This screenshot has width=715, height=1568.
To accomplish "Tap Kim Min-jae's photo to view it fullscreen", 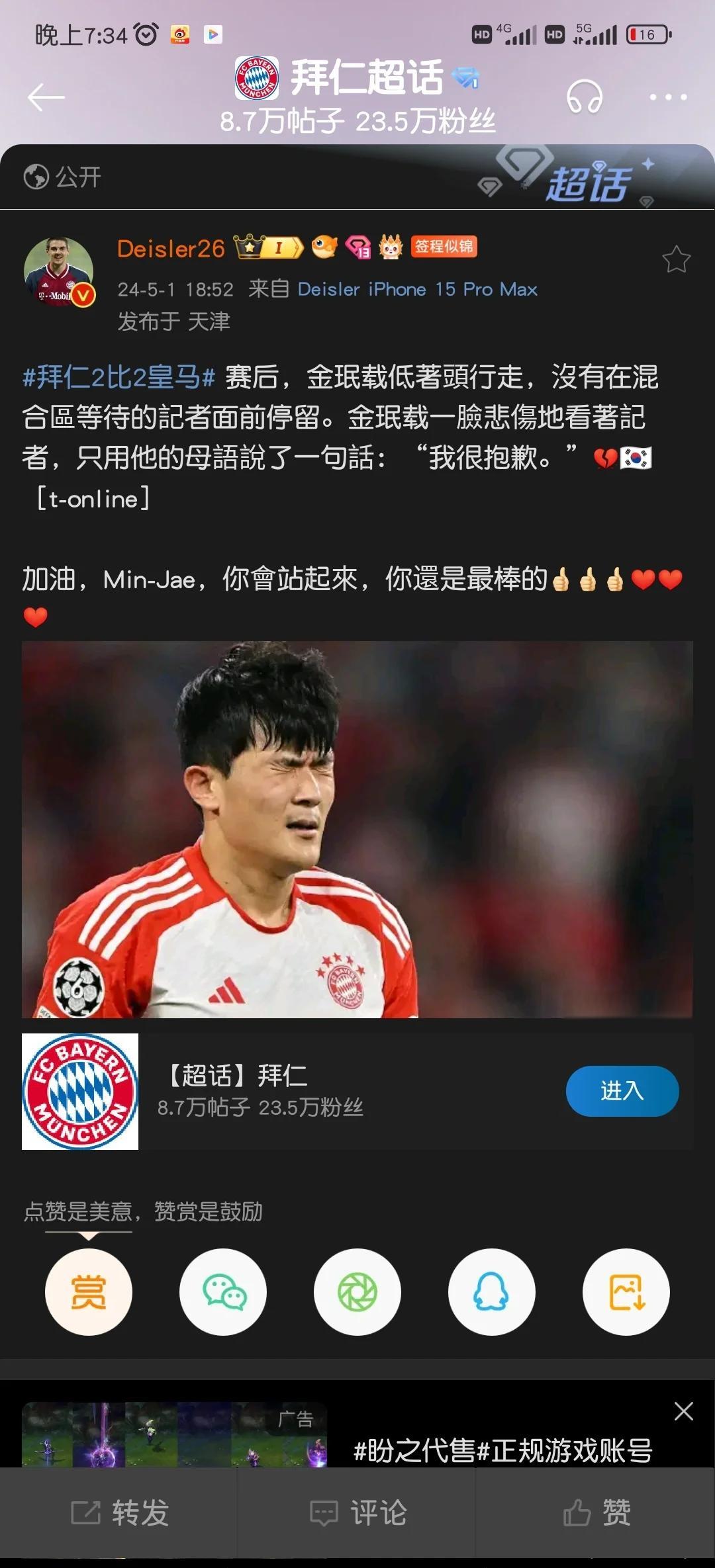I will (358, 834).
